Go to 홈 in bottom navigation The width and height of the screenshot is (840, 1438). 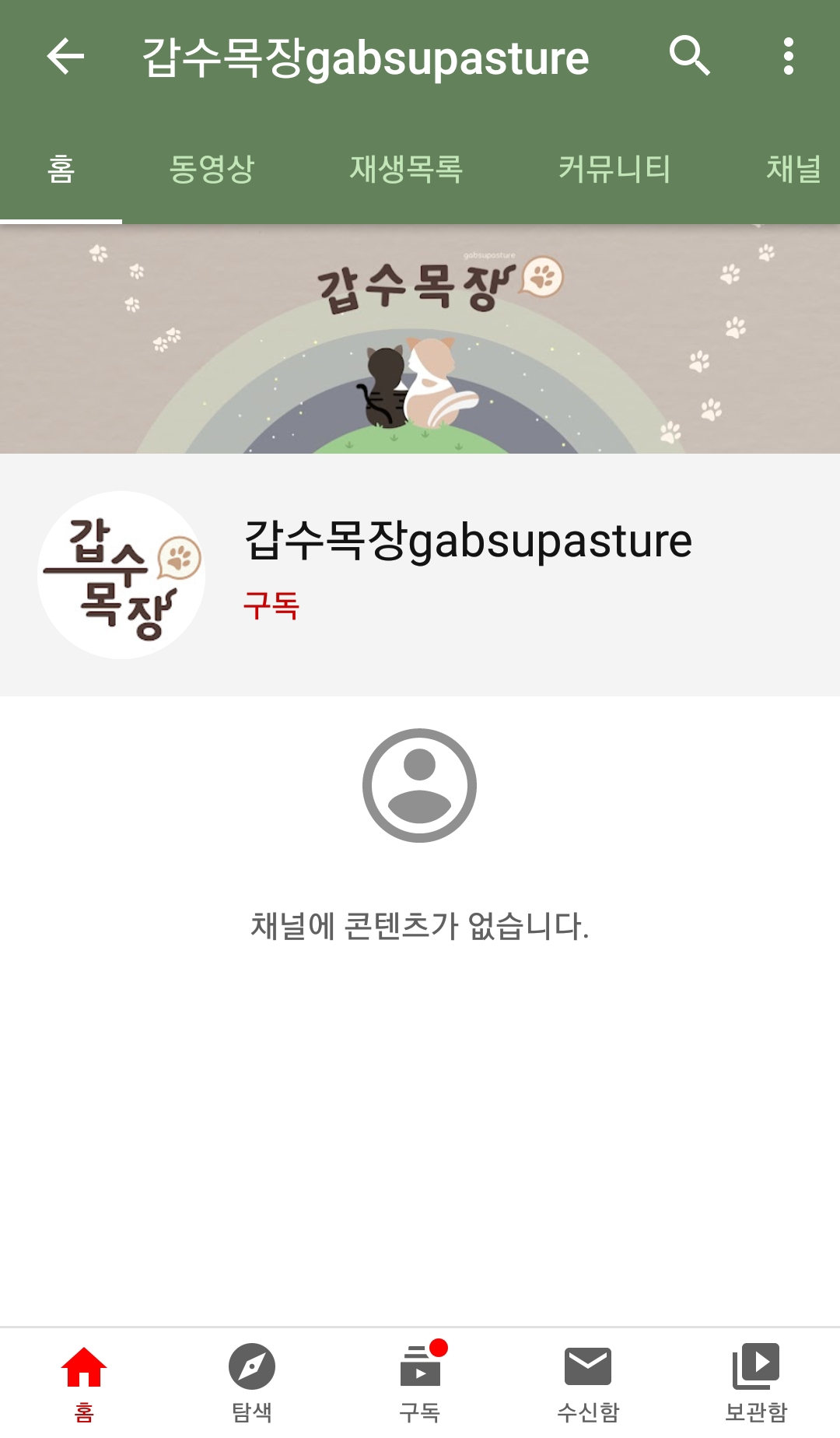(x=84, y=1380)
